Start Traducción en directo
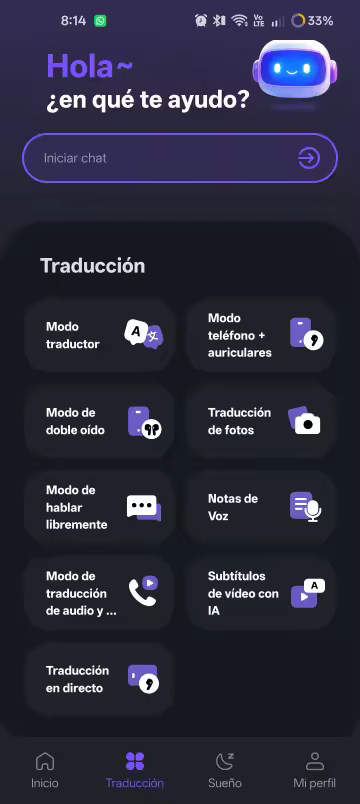 click(x=99, y=680)
